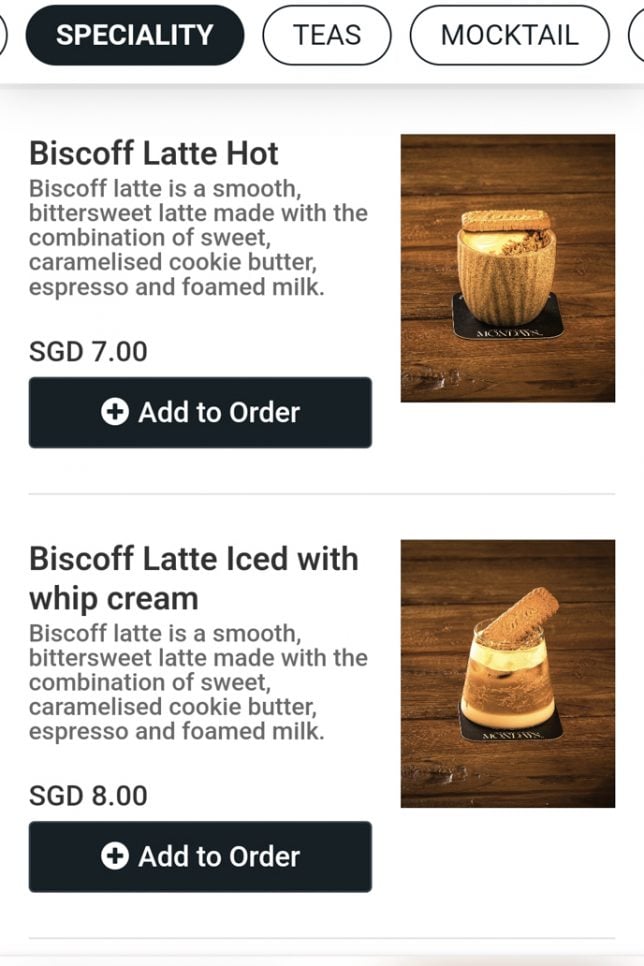Viewport: 644px width, 966px height.
Task: Add Biscoff Latte Iced to order
Action: [200, 856]
